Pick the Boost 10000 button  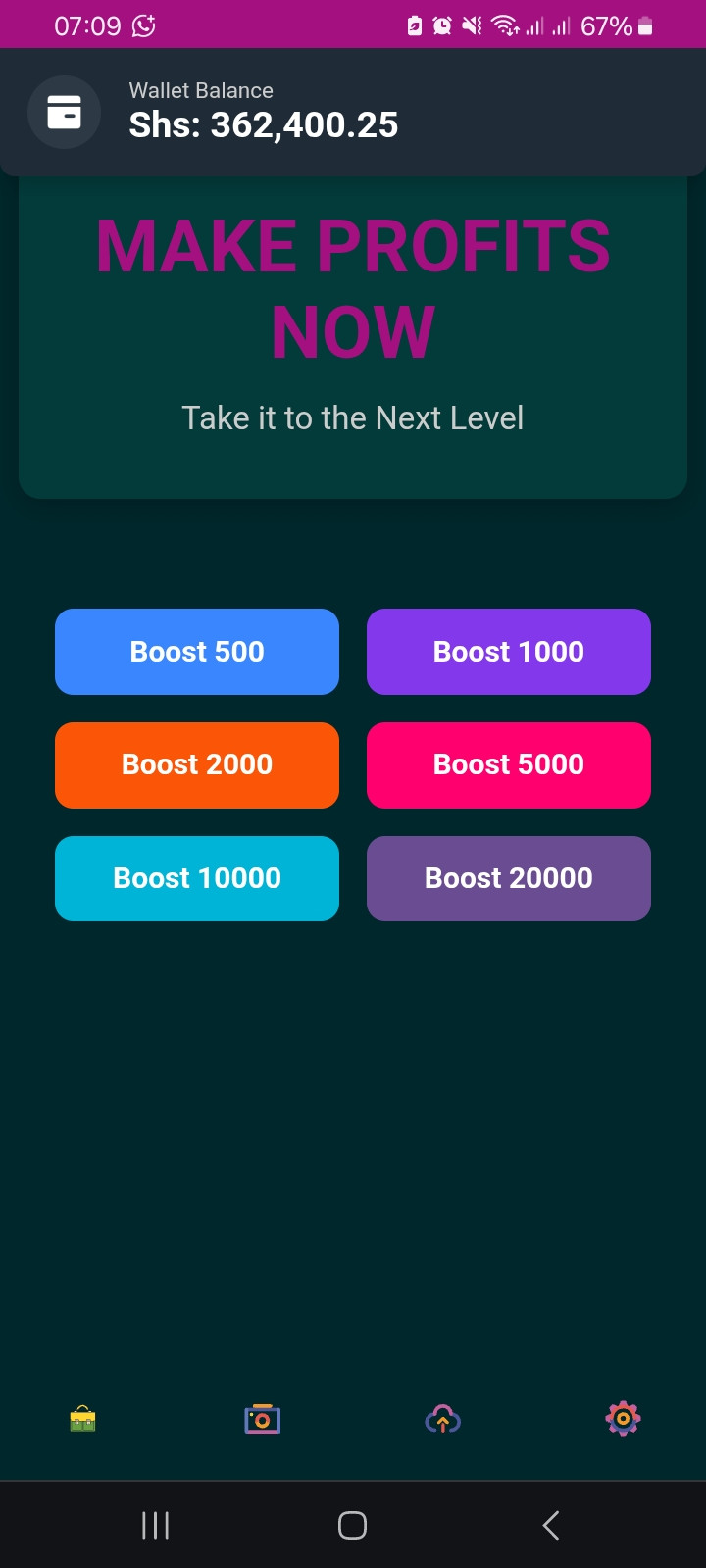(x=197, y=878)
